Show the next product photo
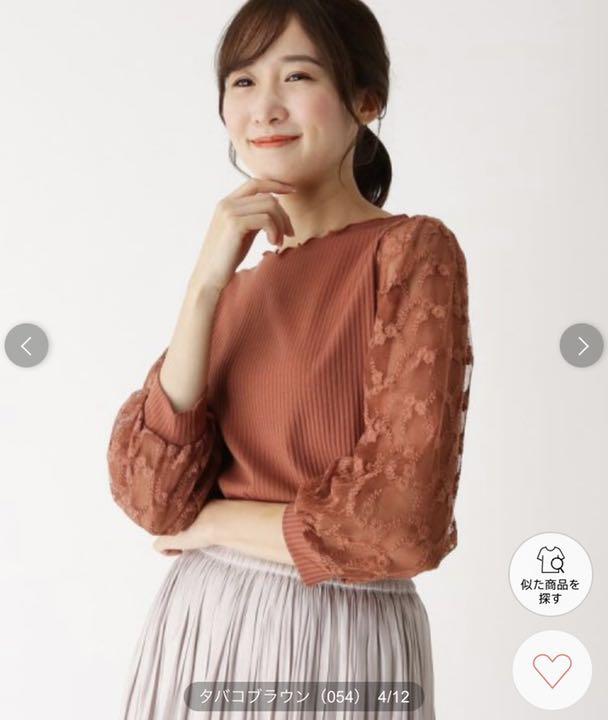This screenshot has height=720, width=608. pyautogui.click(x=581, y=346)
